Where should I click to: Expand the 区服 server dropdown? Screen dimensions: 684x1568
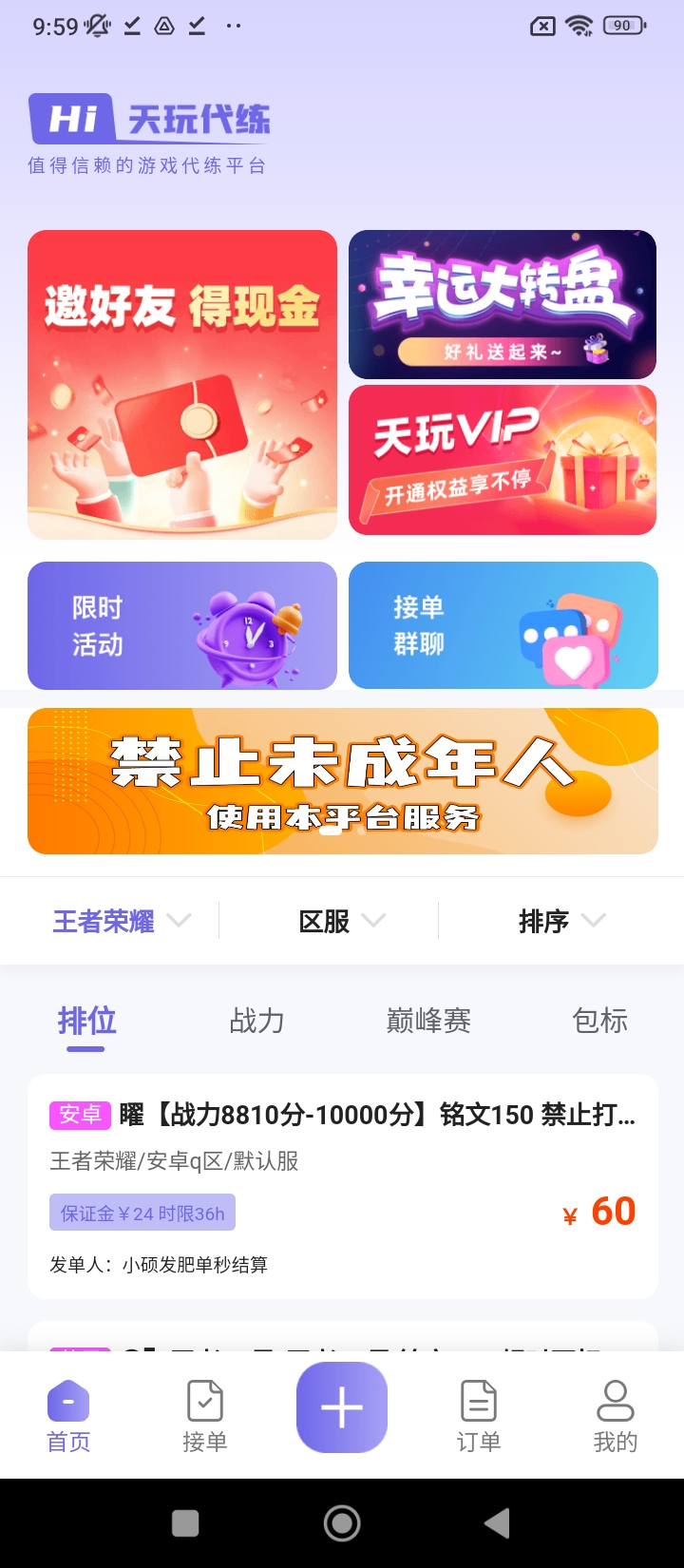pyautogui.click(x=341, y=921)
